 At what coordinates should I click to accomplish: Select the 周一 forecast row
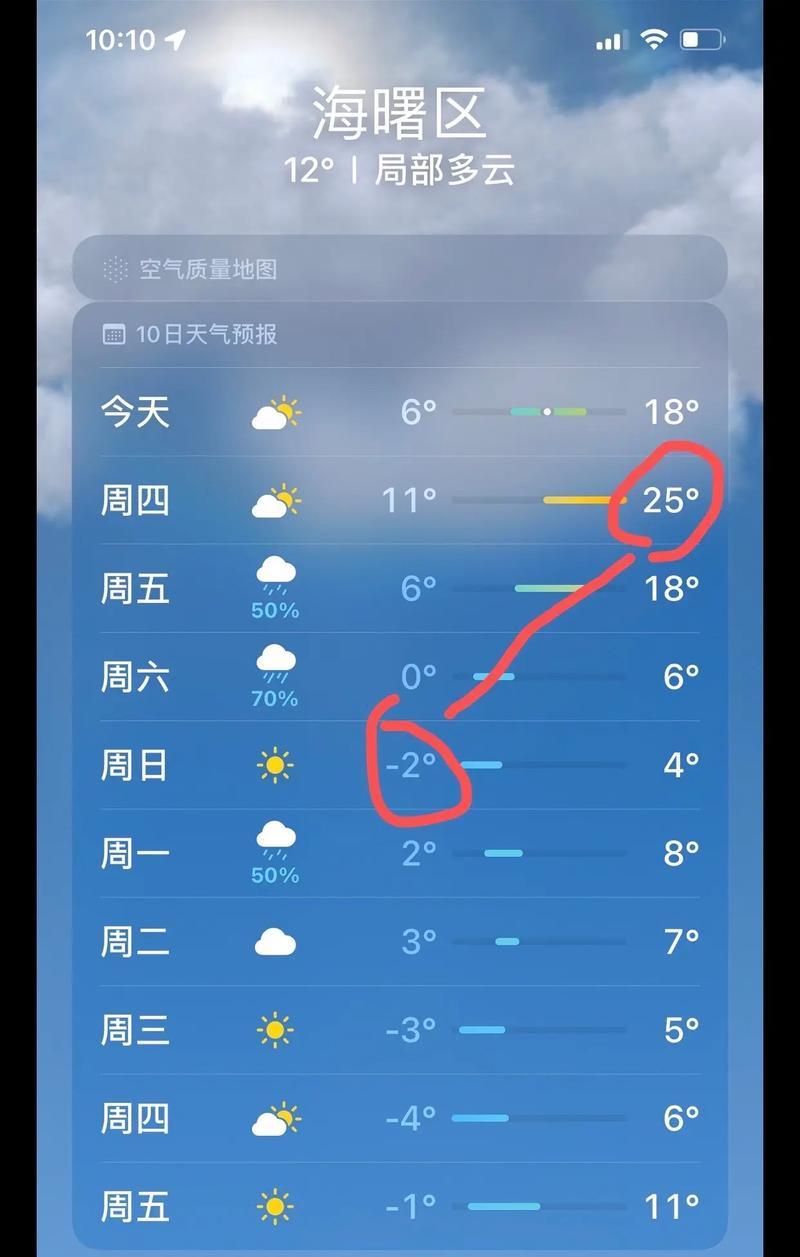pyautogui.click(x=400, y=853)
